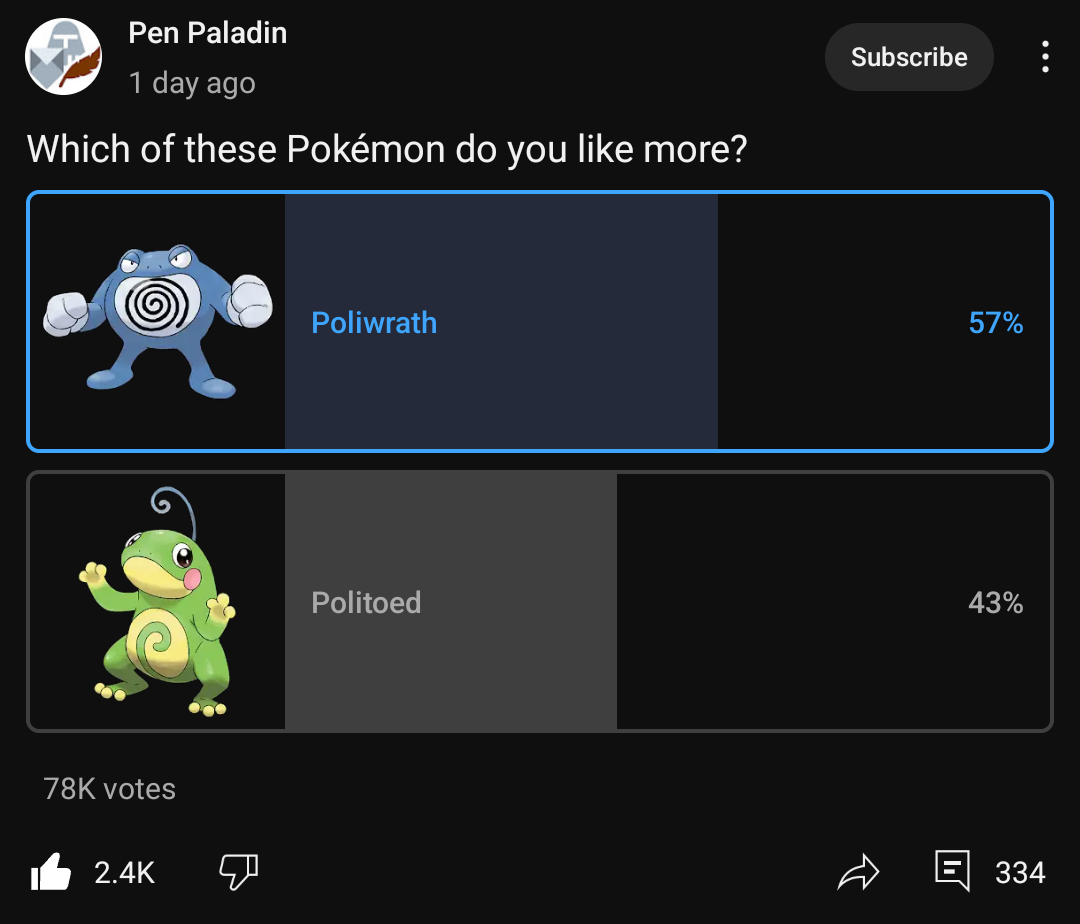Like this community post
The width and height of the screenshot is (1080, 924).
tap(52, 872)
